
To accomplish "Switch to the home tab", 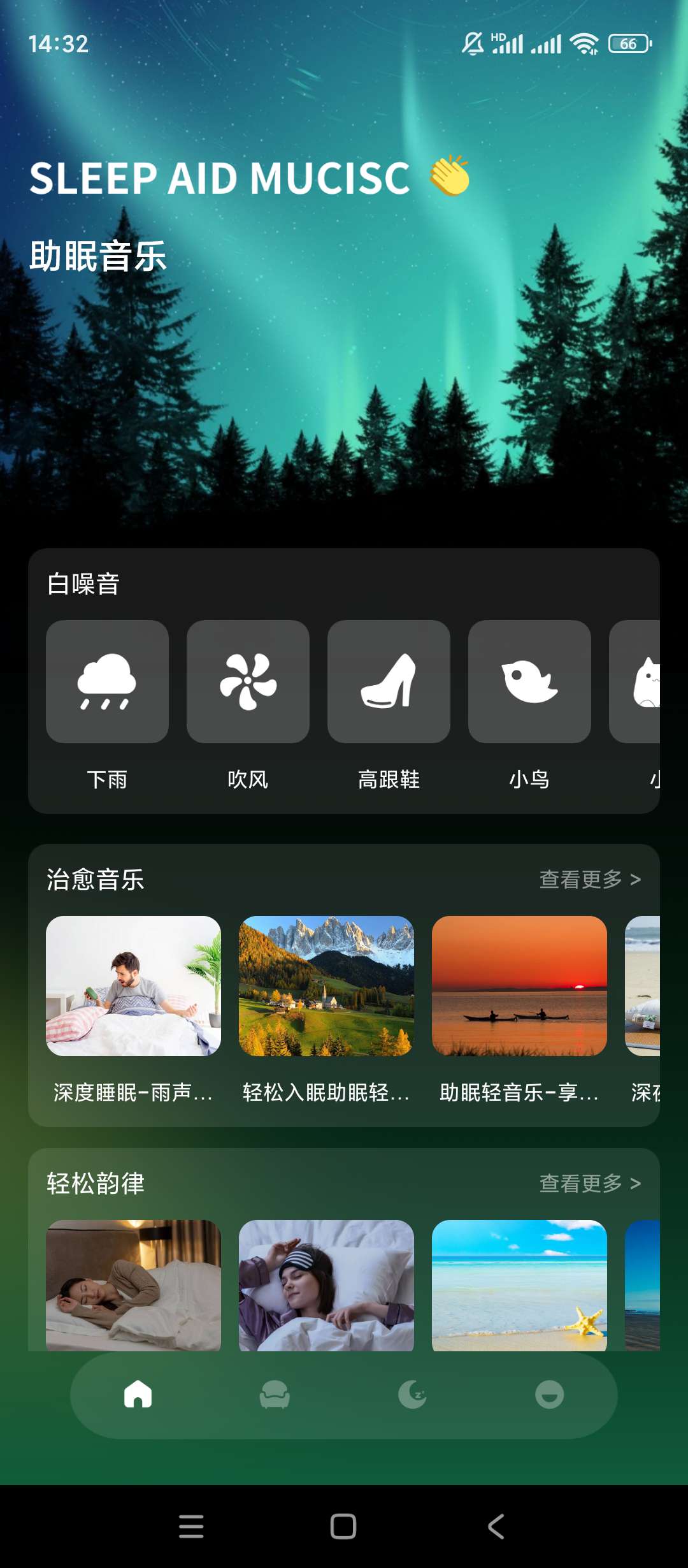I will 138,1394.
